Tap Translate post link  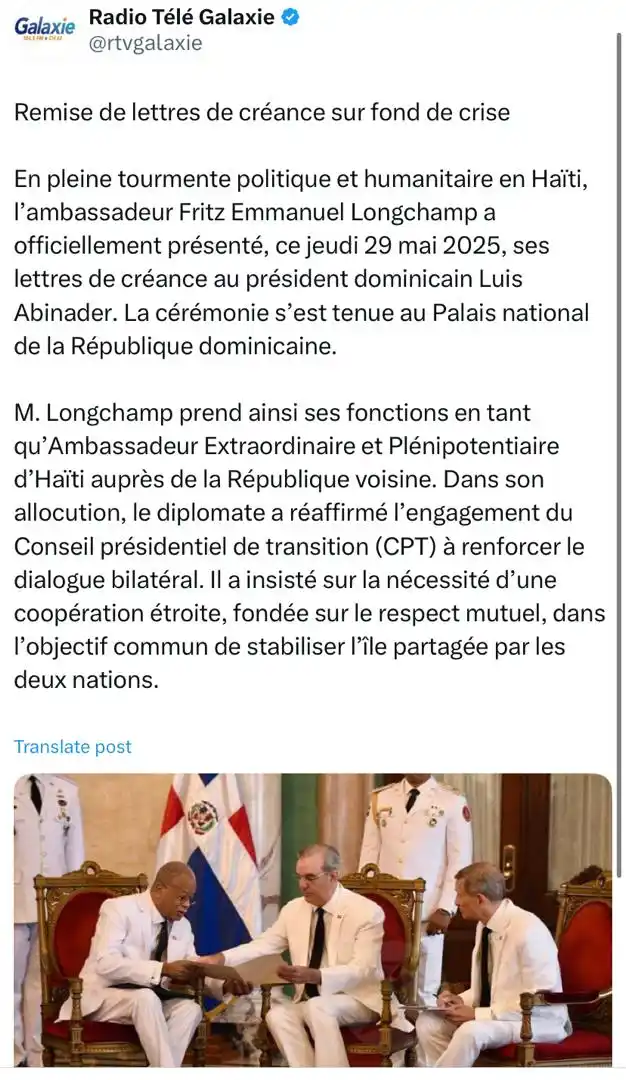tap(73, 747)
